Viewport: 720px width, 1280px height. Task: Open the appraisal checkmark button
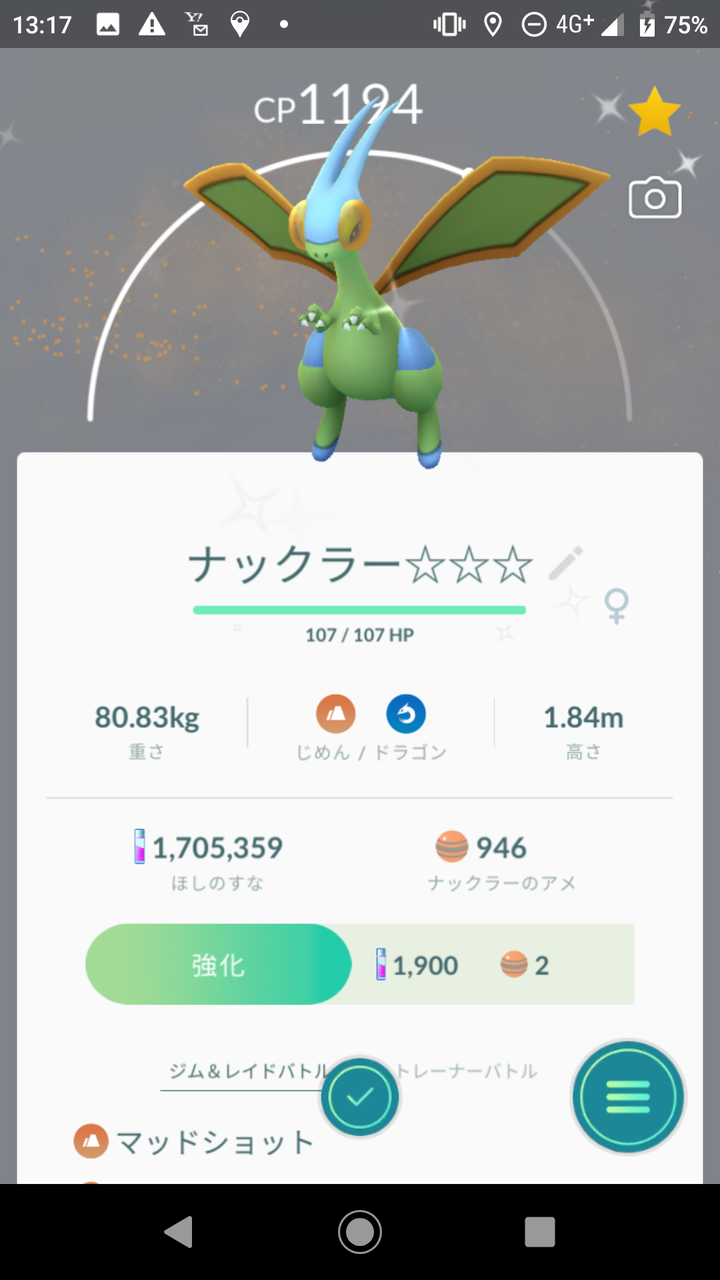click(360, 1097)
